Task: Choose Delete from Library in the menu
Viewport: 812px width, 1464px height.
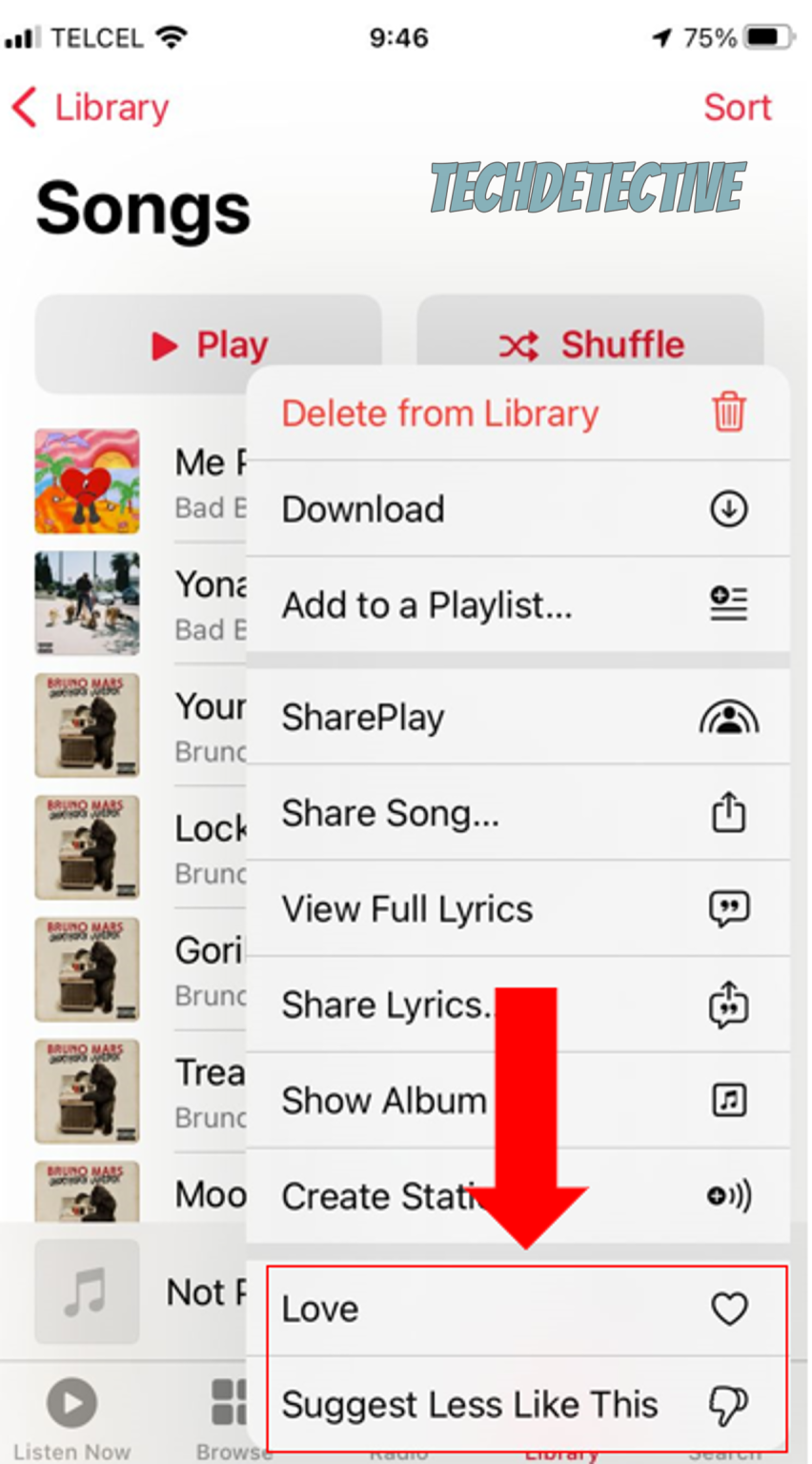Action: click(x=439, y=414)
